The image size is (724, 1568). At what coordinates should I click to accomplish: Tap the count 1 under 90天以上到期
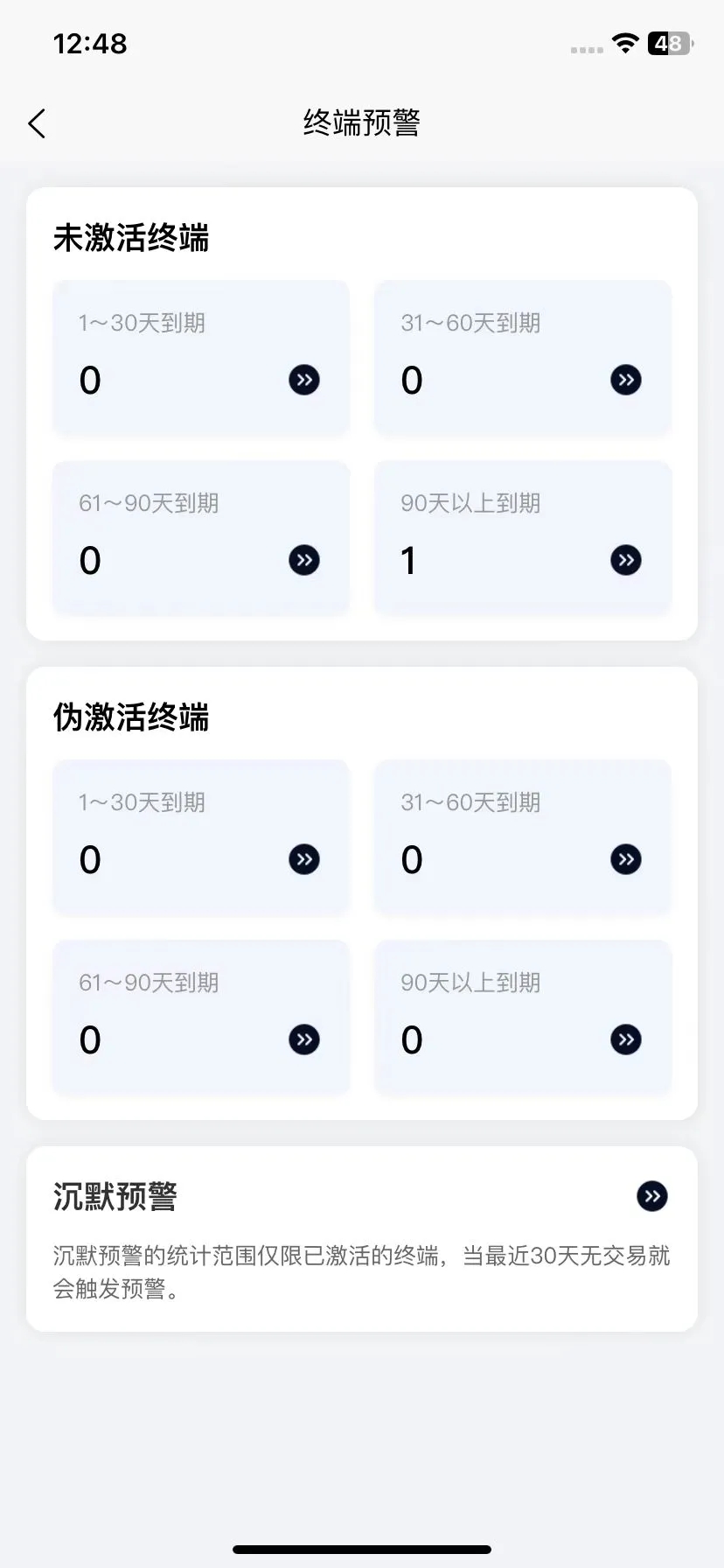coord(408,560)
